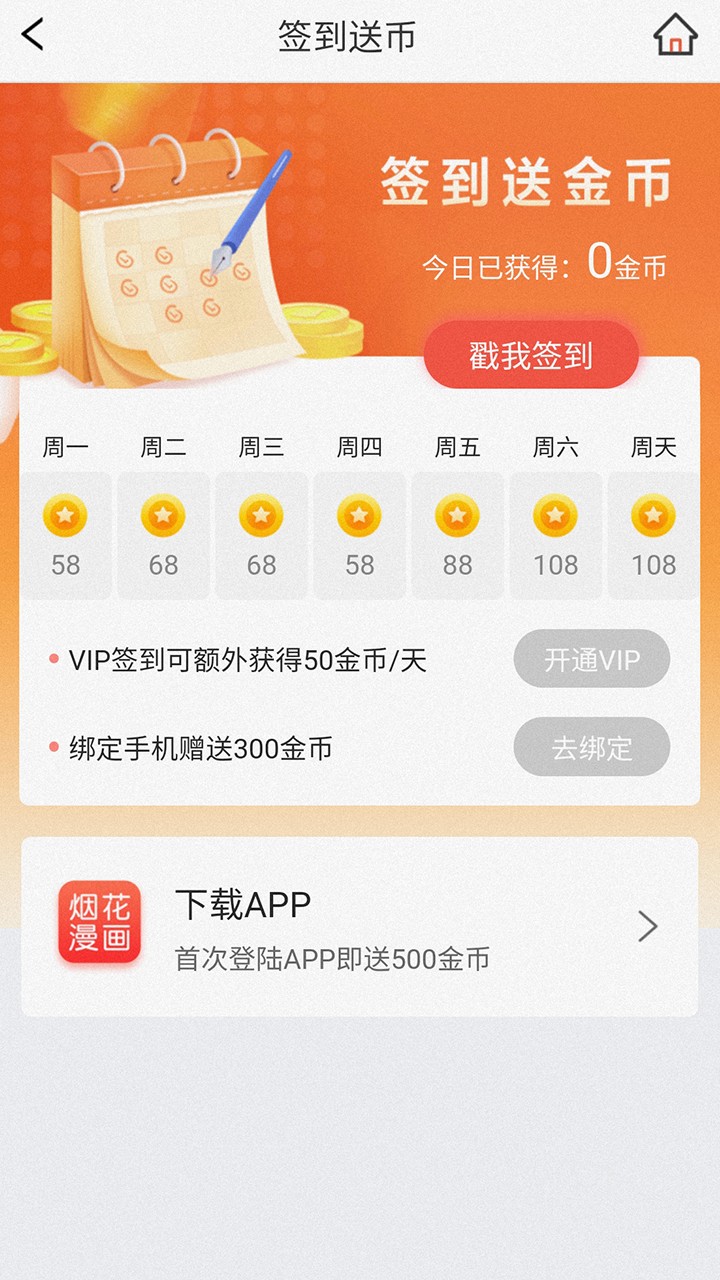
Task: Click the 签到送币 title text
Action: click(x=347, y=35)
